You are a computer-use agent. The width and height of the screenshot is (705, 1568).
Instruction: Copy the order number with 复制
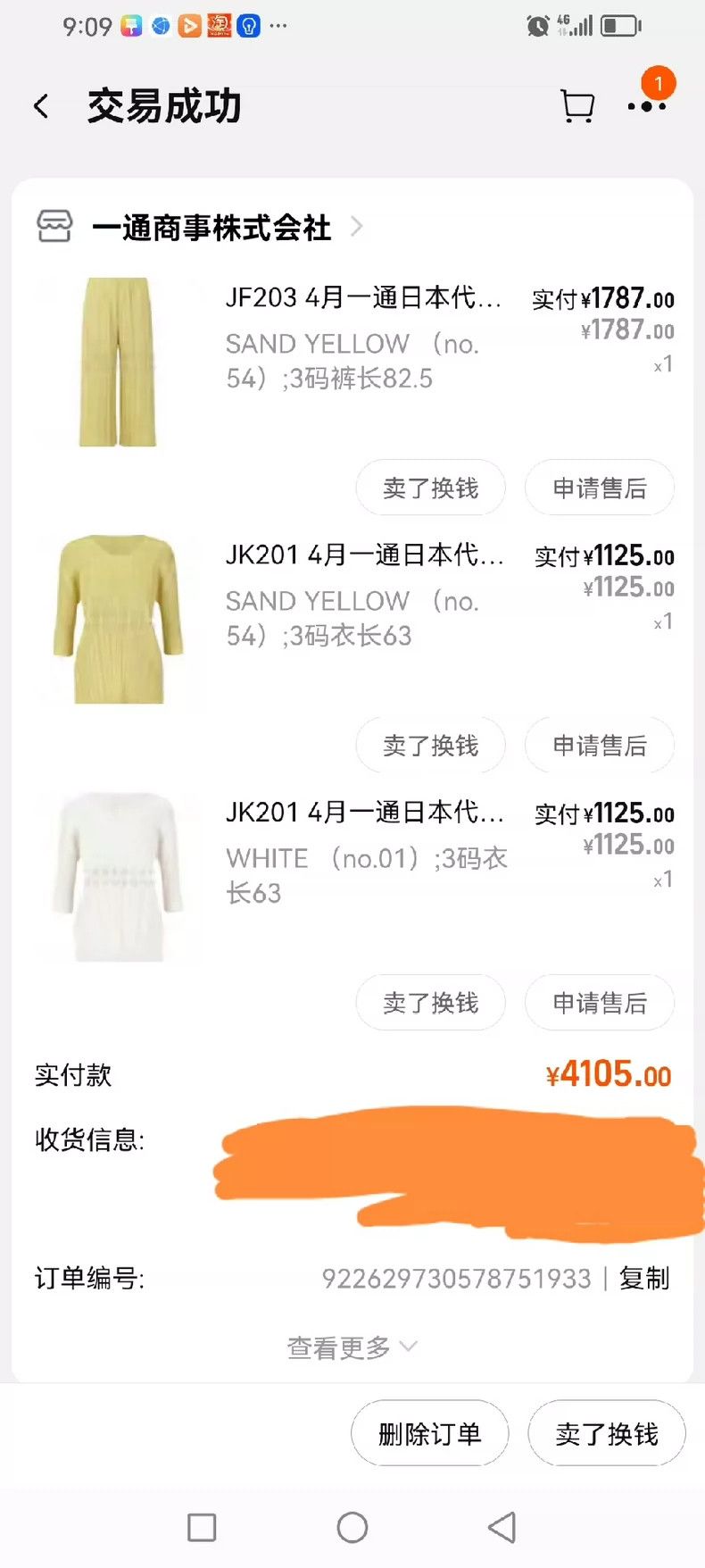point(644,1278)
